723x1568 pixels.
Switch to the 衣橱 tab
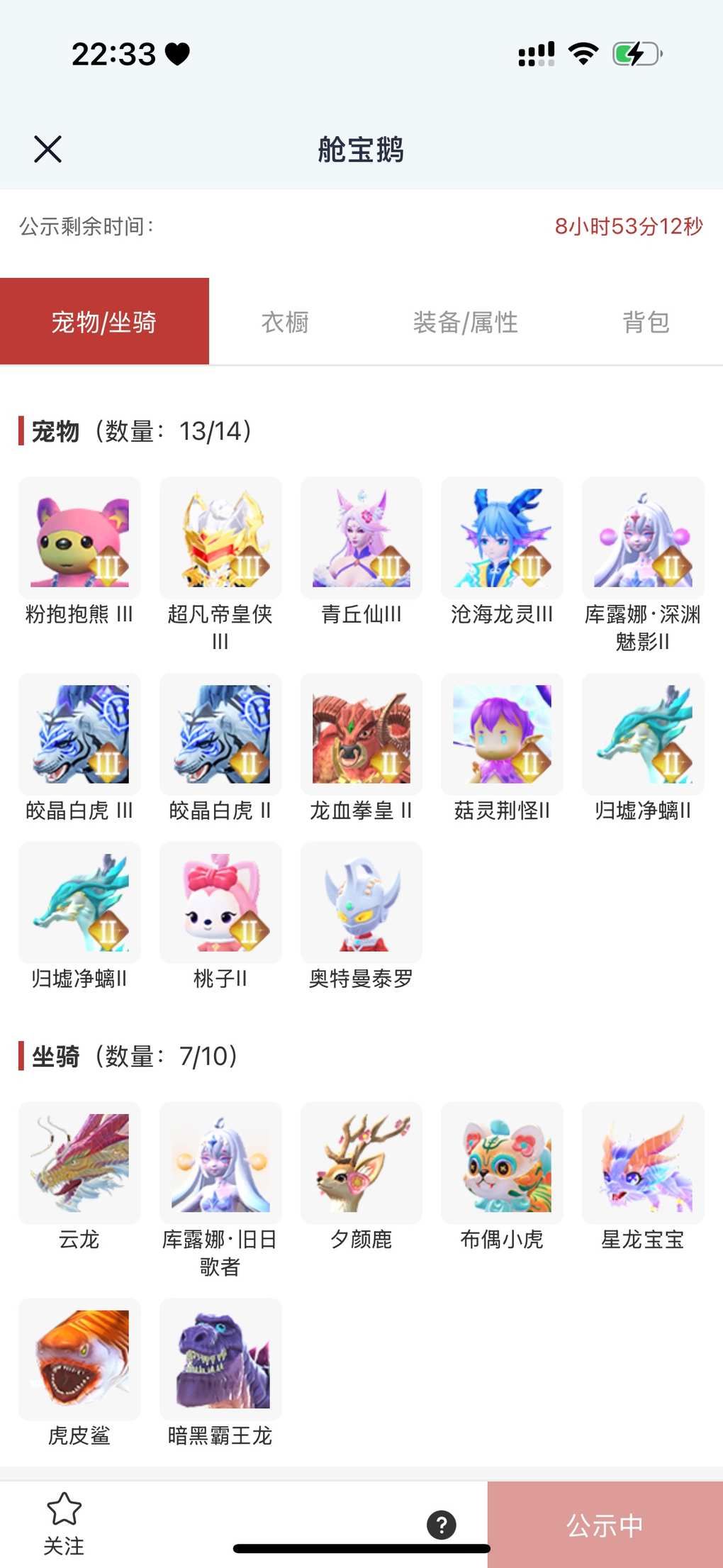pos(285,322)
